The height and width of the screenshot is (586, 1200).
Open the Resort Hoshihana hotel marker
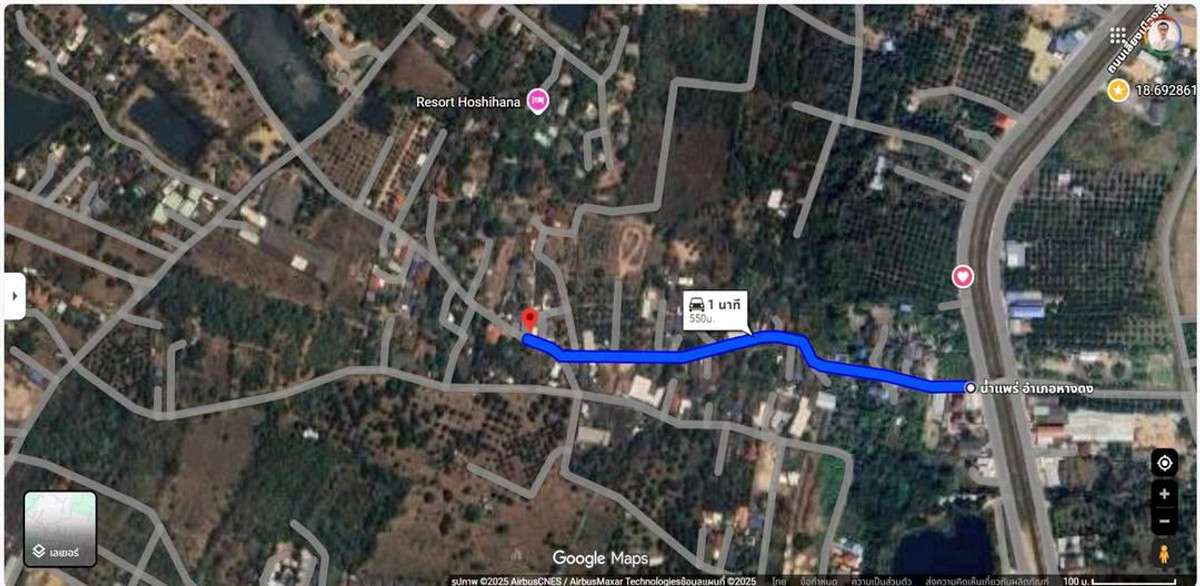pos(539,99)
